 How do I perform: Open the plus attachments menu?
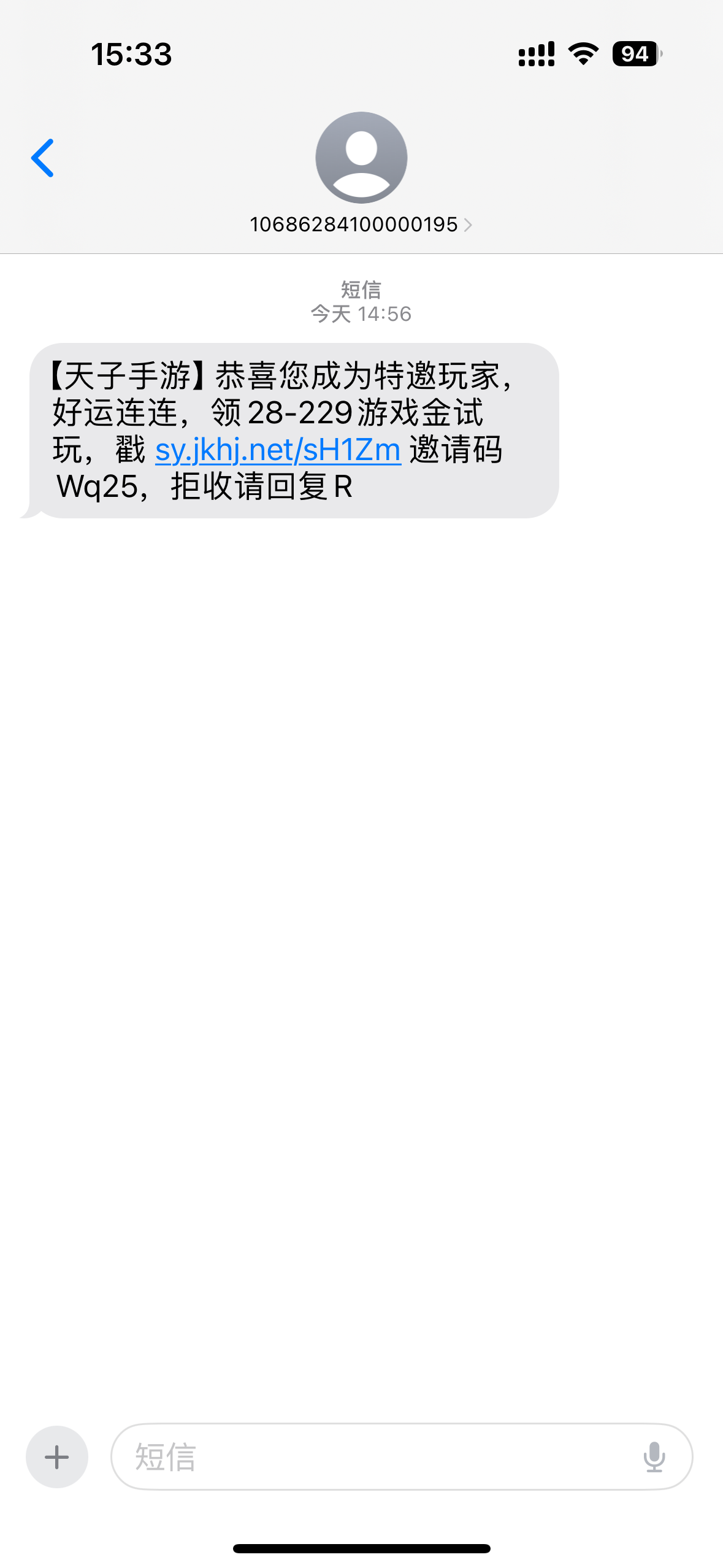57,1457
